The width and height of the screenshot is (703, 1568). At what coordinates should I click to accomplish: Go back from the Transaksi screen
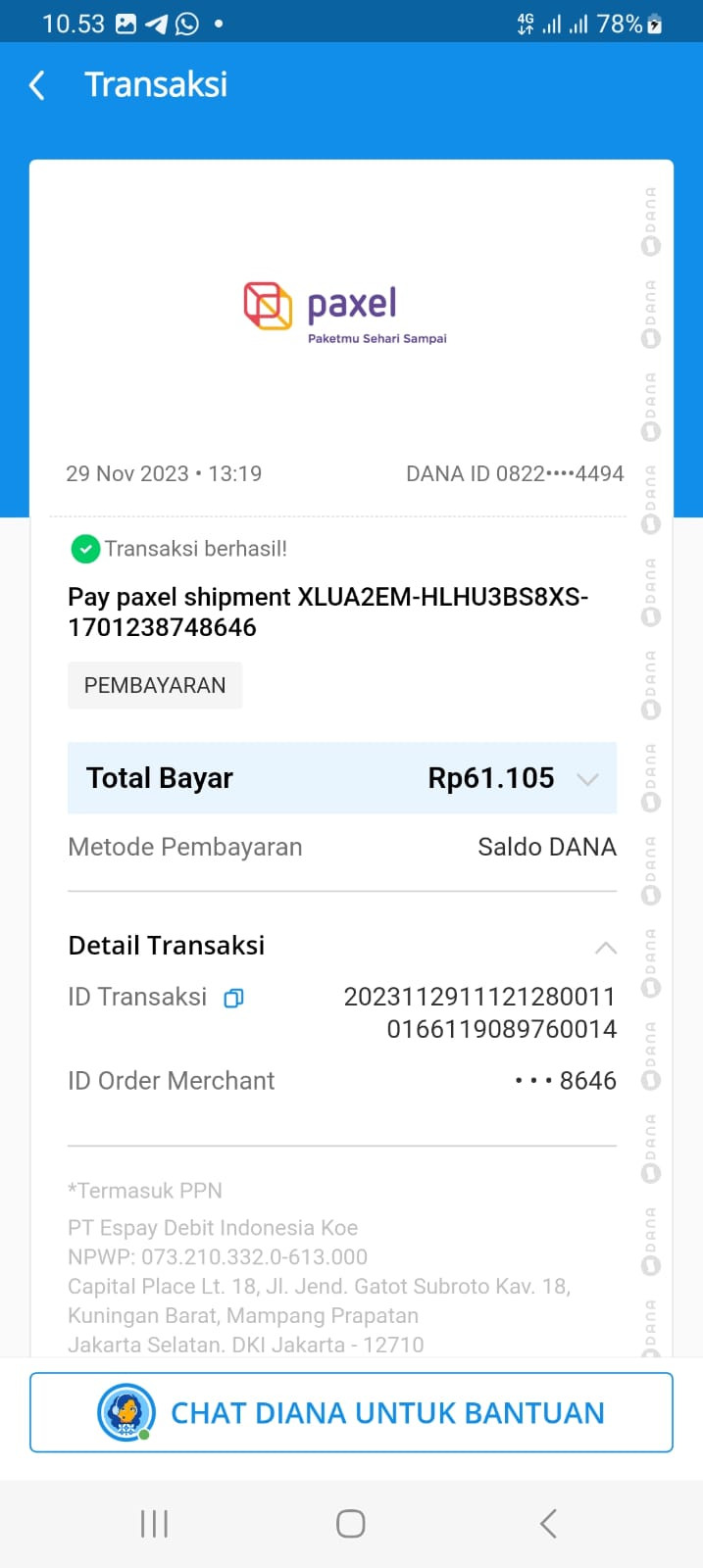[x=37, y=85]
